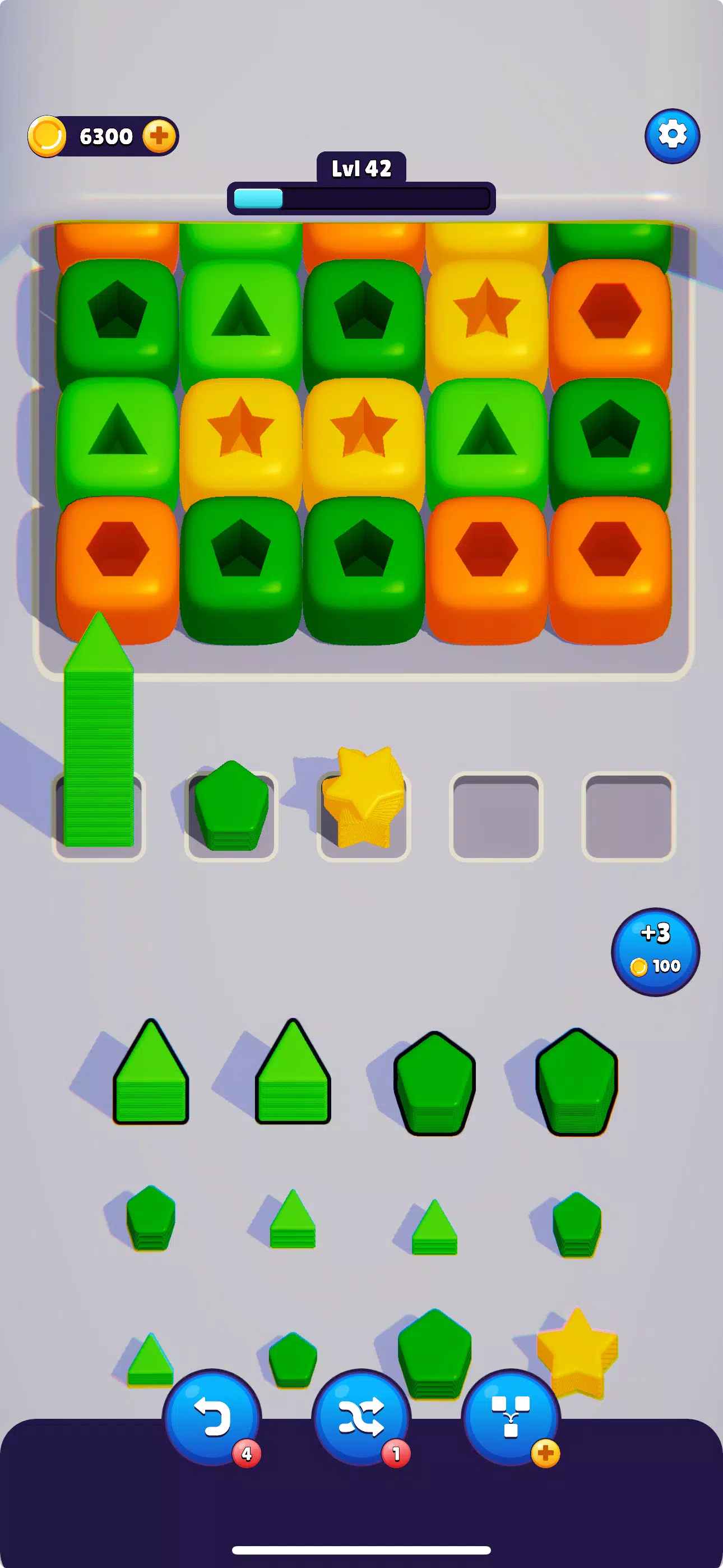The width and height of the screenshot is (723, 1568).
Task: Add more coins with the plus button
Action: tap(159, 136)
